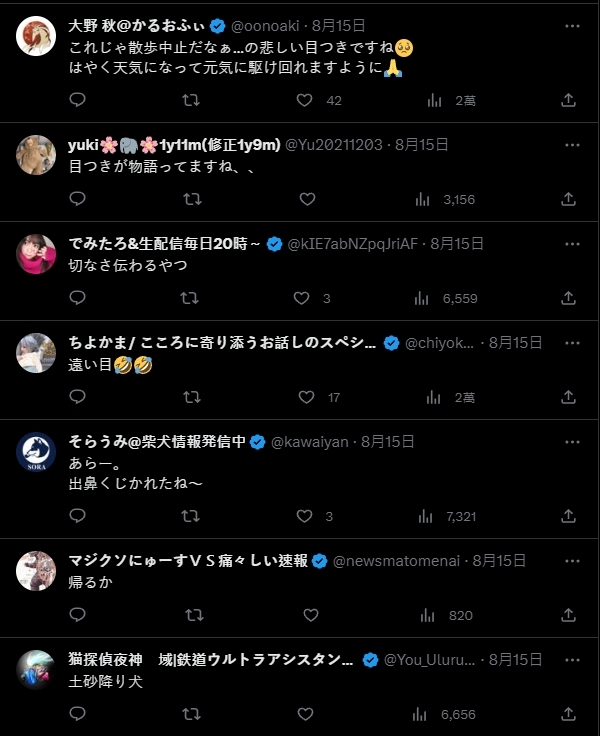The width and height of the screenshot is (600, 736).
Task: Share マジクソにゅーす's reply
Action: coord(568,615)
